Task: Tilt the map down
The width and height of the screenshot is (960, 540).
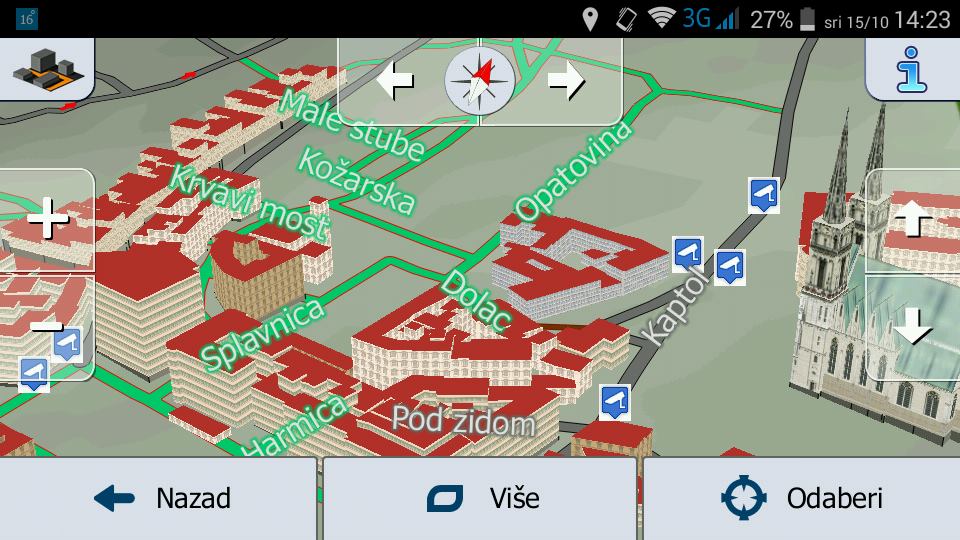Action: (913, 326)
